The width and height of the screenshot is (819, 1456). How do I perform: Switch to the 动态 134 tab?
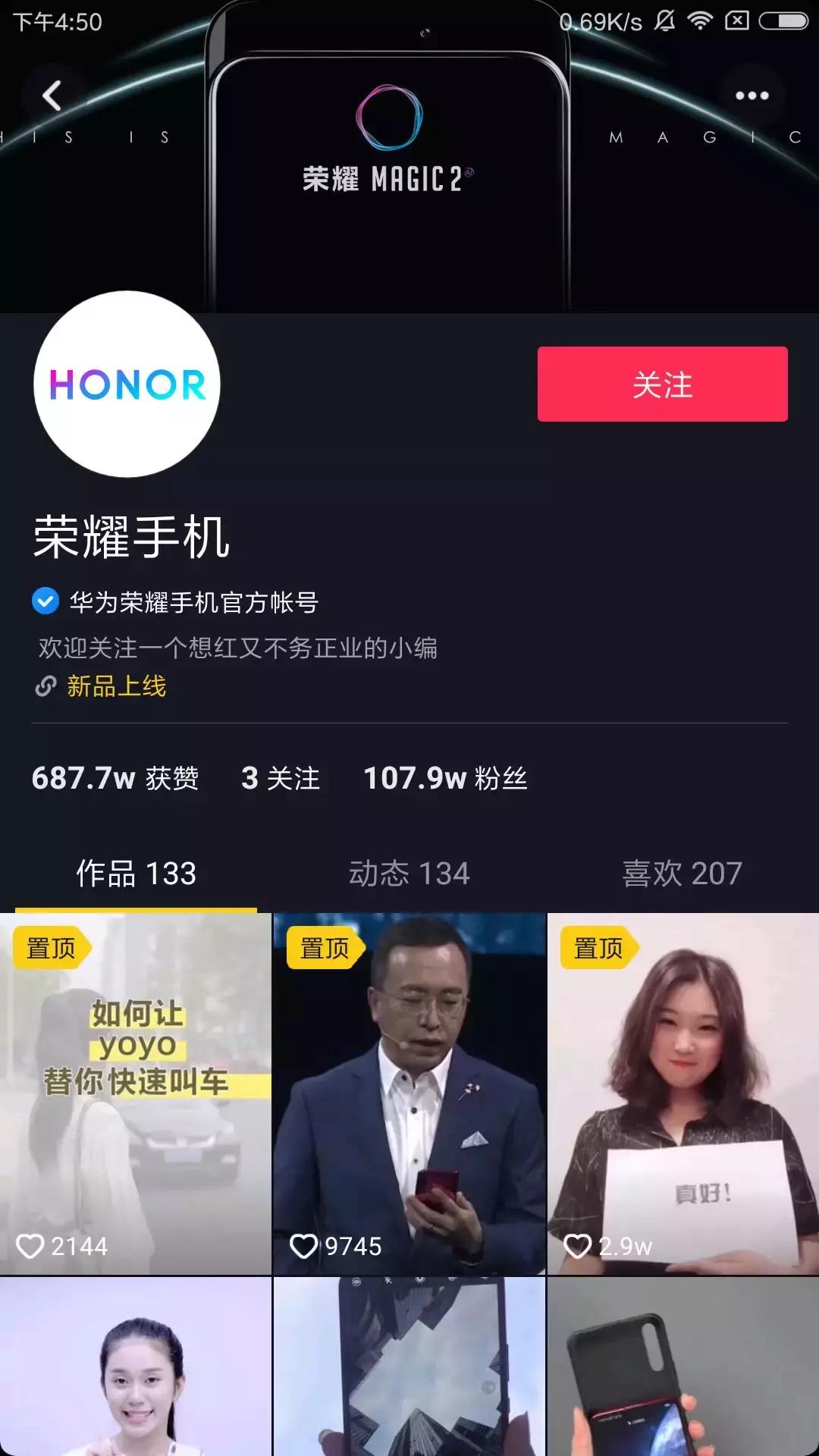(409, 874)
